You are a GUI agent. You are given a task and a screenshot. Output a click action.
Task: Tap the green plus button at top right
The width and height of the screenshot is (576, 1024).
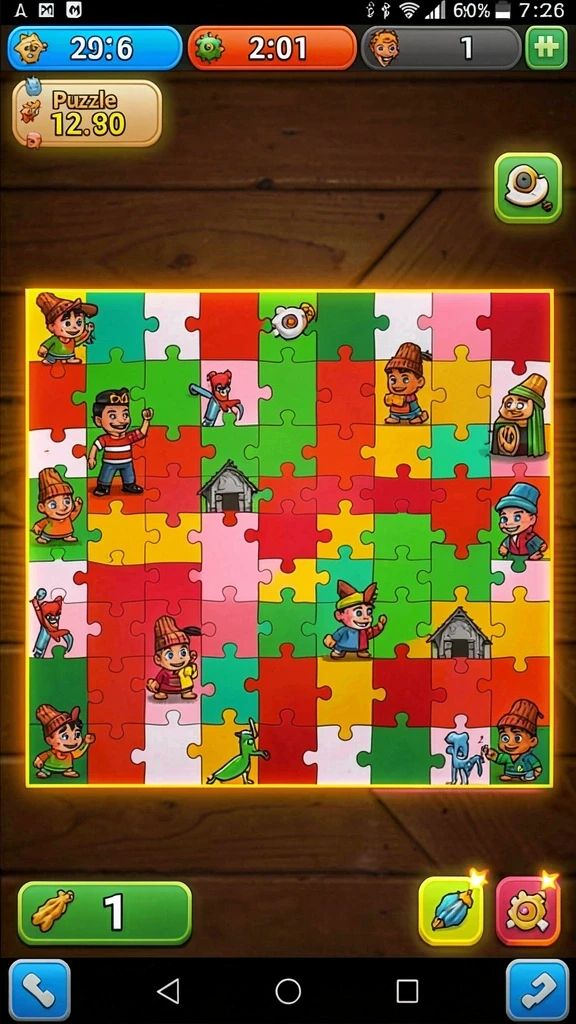(x=547, y=48)
